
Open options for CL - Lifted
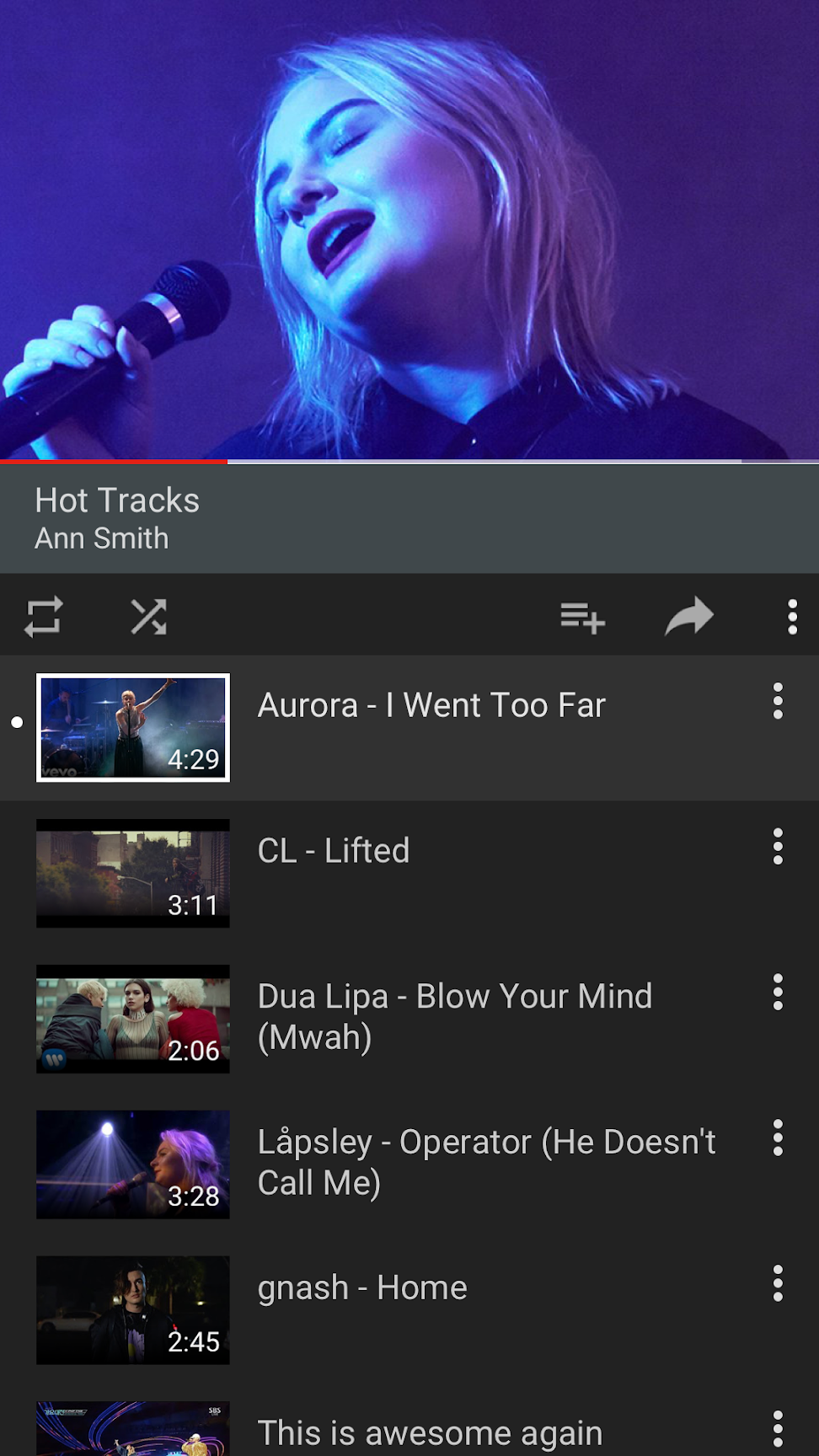click(x=778, y=847)
